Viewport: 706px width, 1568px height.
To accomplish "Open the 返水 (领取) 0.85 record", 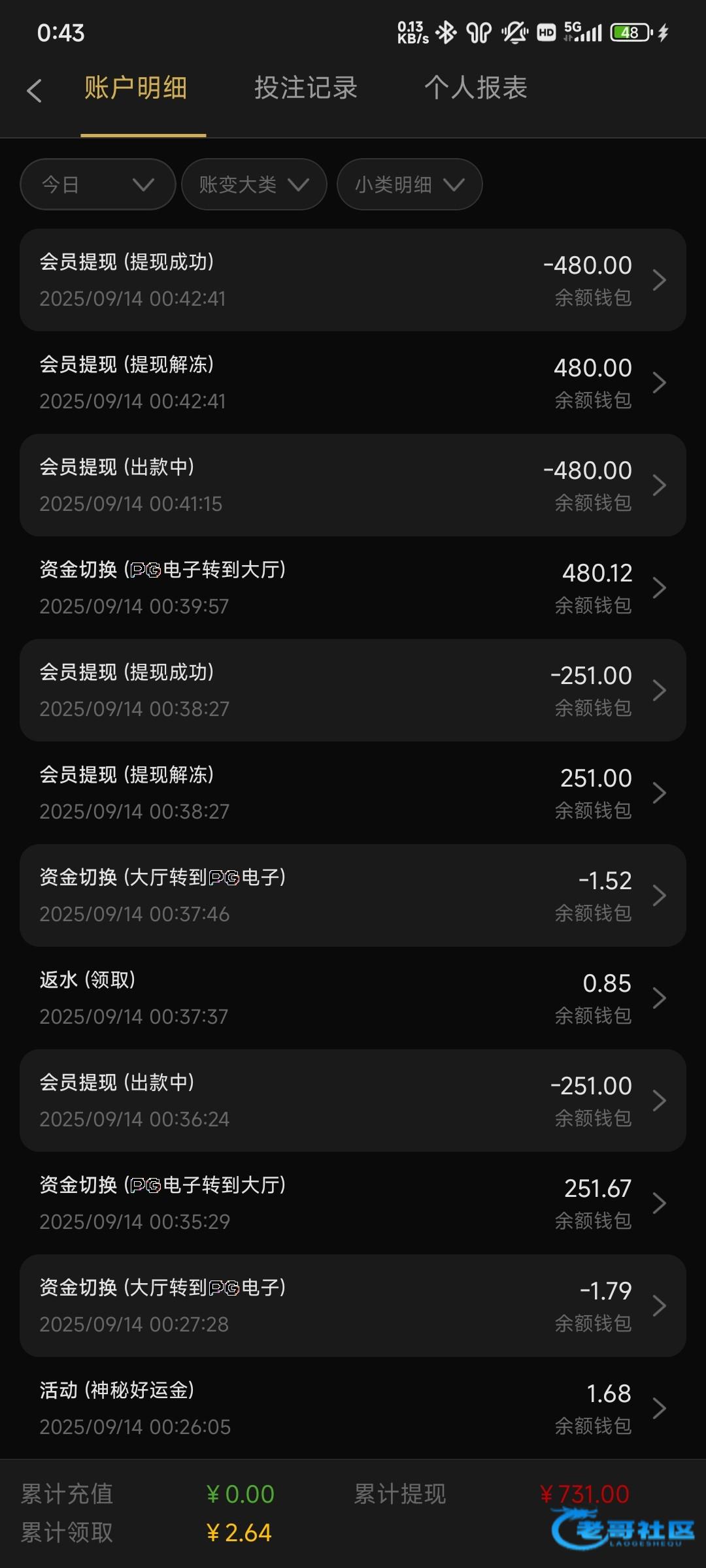I will [x=353, y=998].
